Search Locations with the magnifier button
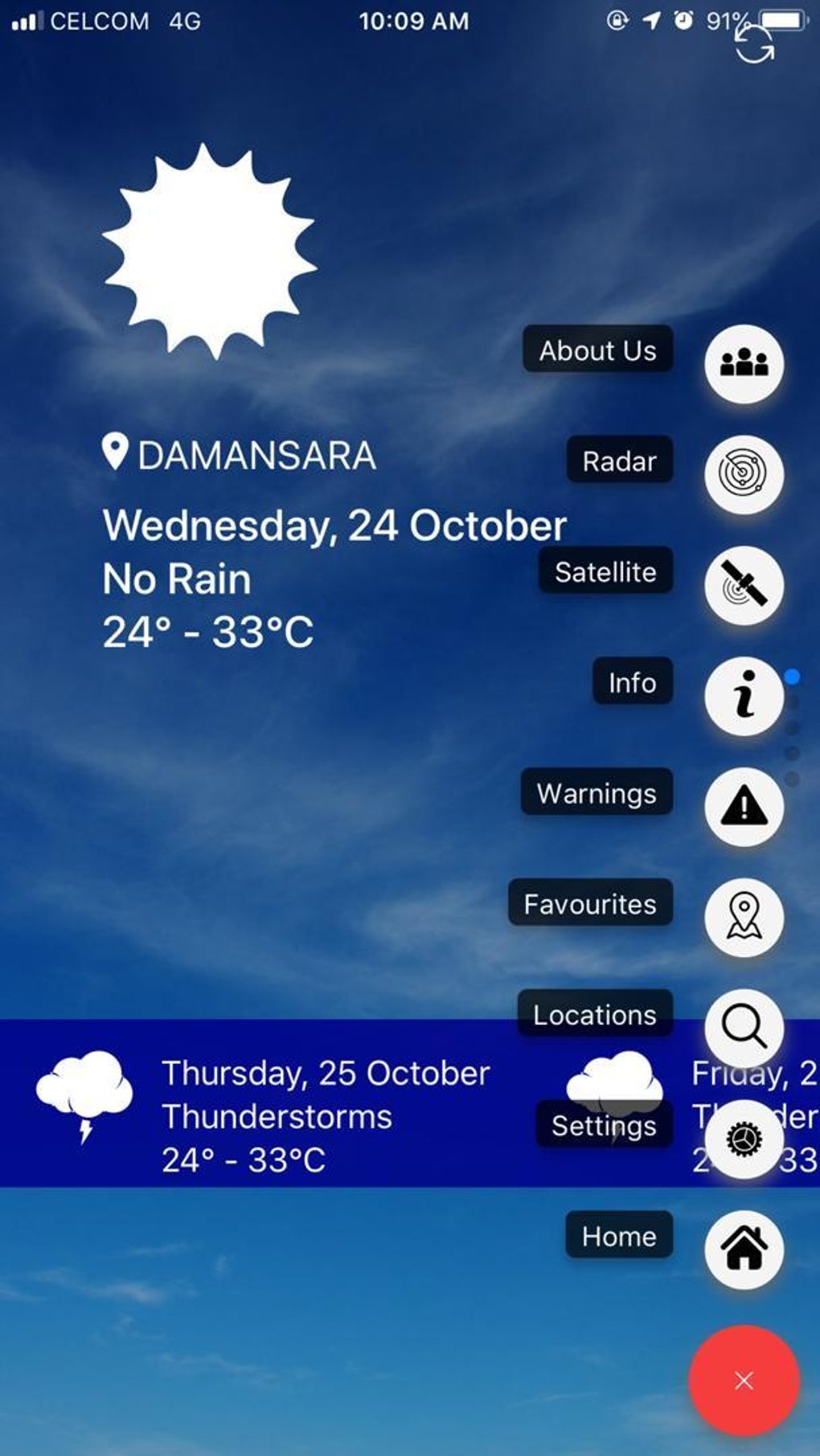The height and width of the screenshot is (1456, 820). click(x=744, y=1028)
